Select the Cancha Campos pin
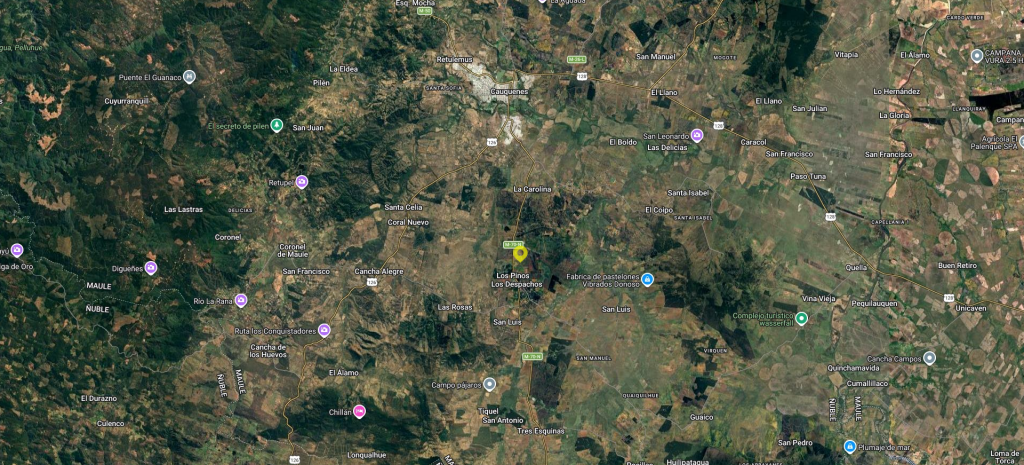Image resolution: width=1024 pixels, height=465 pixels. [929, 357]
